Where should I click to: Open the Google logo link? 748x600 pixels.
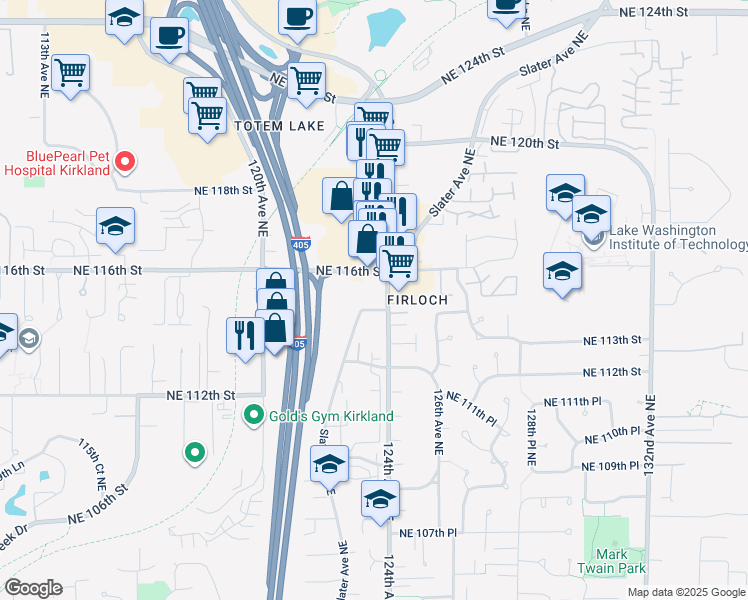point(33,588)
